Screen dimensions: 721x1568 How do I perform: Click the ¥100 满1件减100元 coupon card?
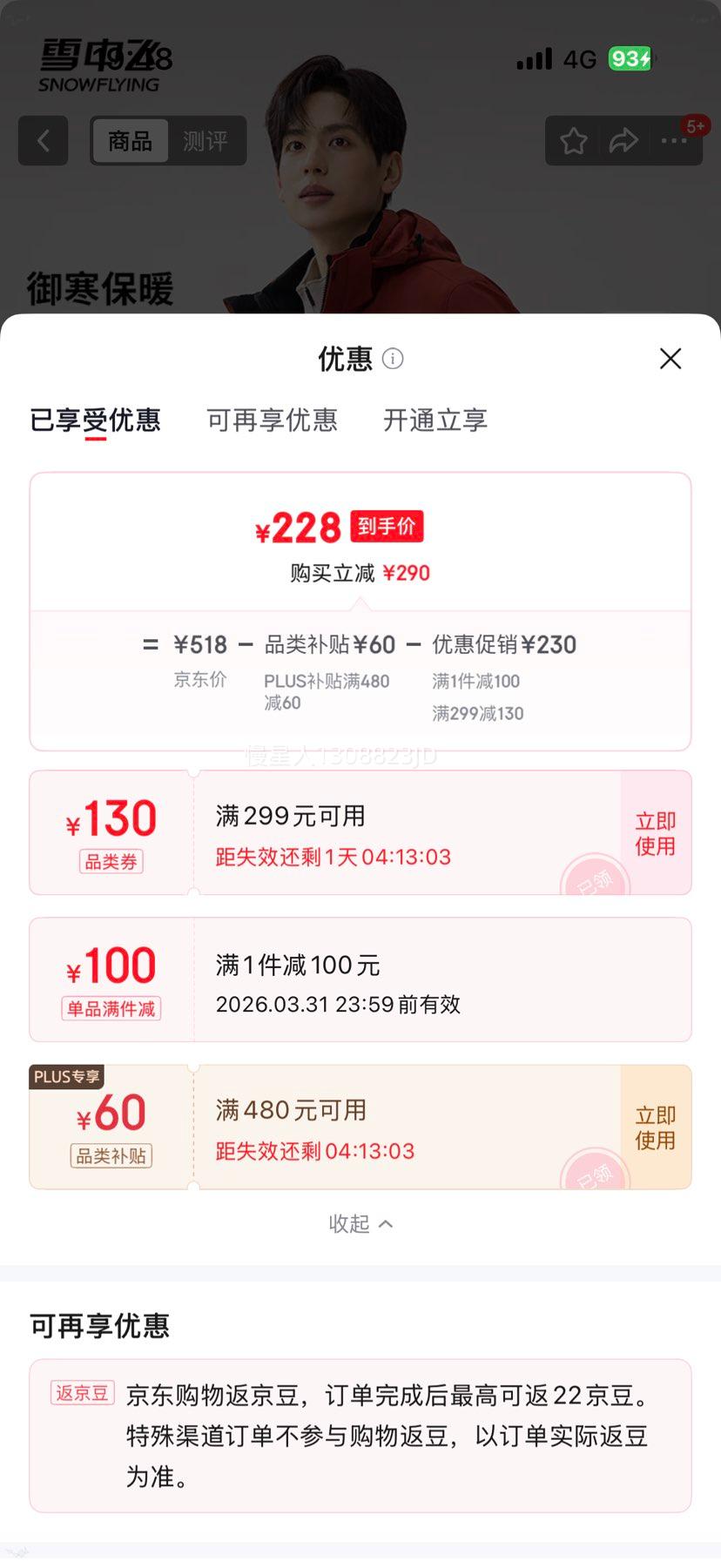coord(360,979)
